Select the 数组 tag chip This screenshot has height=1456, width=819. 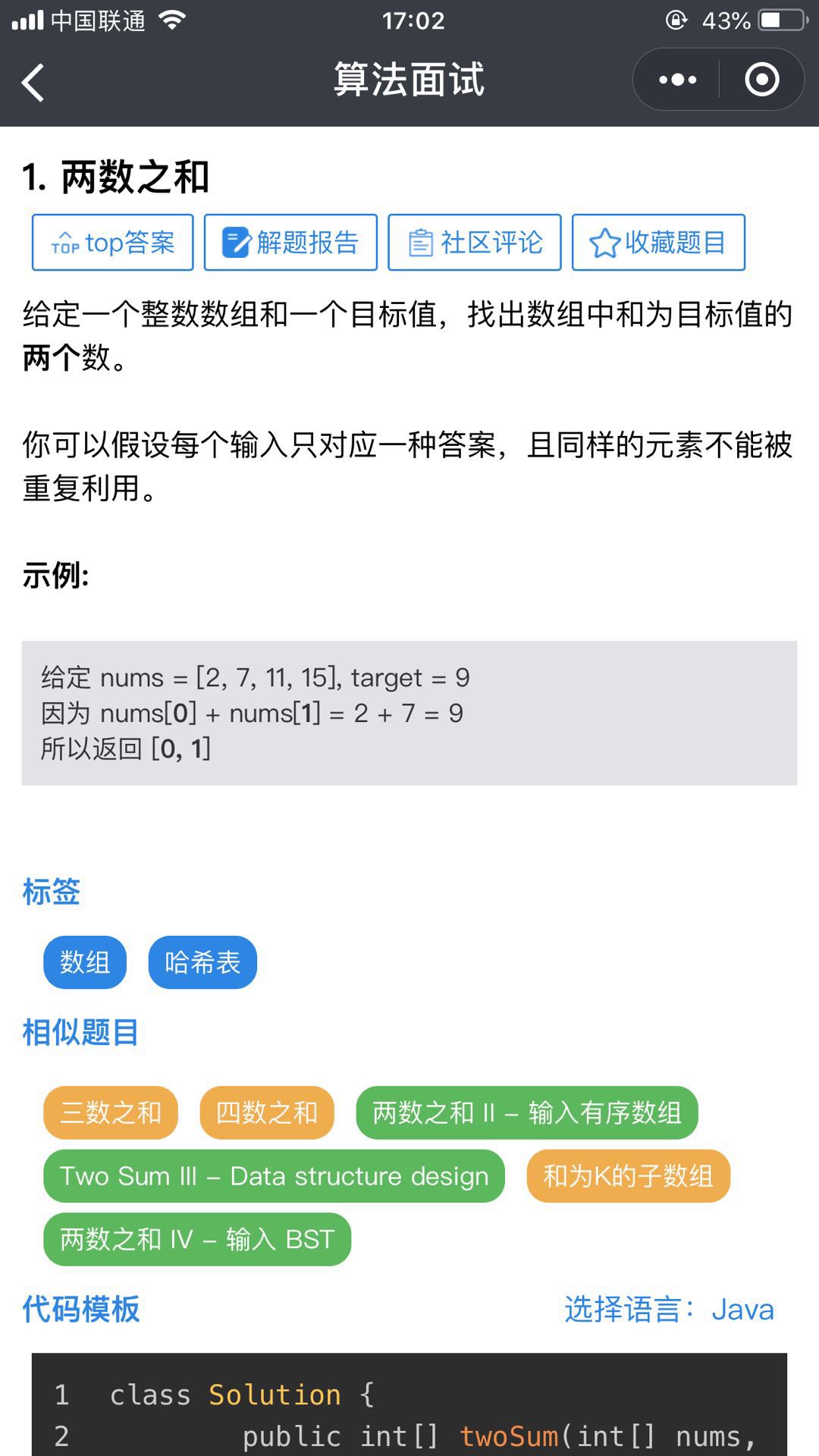pos(85,962)
